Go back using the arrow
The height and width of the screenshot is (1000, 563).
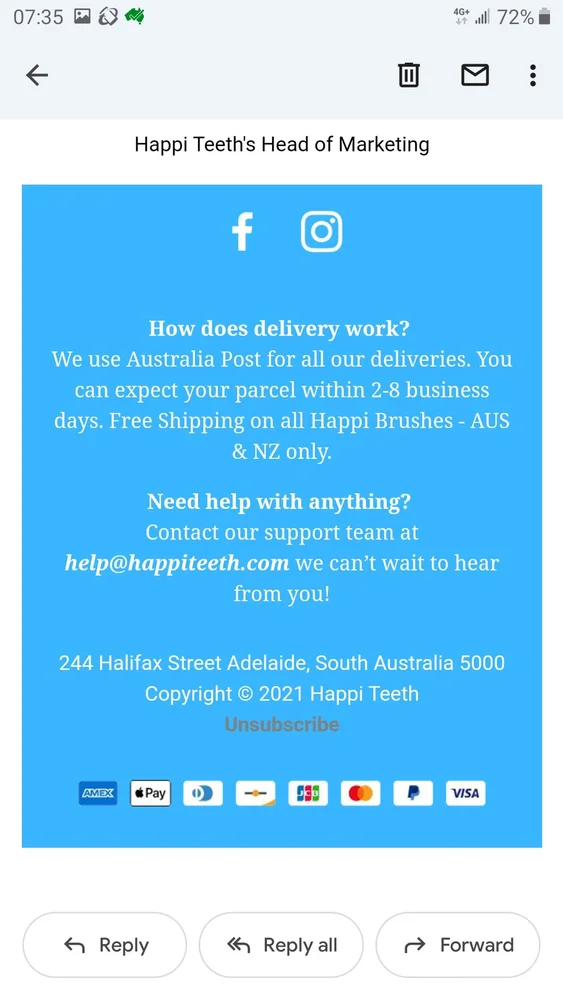click(37, 75)
